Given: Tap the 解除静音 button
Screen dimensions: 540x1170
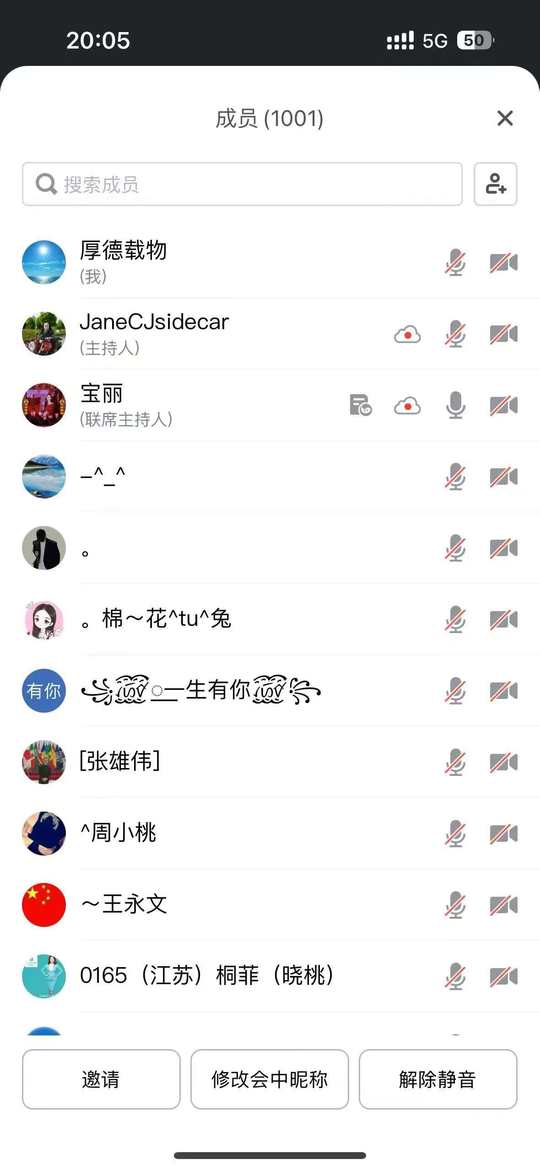Looking at the screenshot, I should coord(438,1079).
